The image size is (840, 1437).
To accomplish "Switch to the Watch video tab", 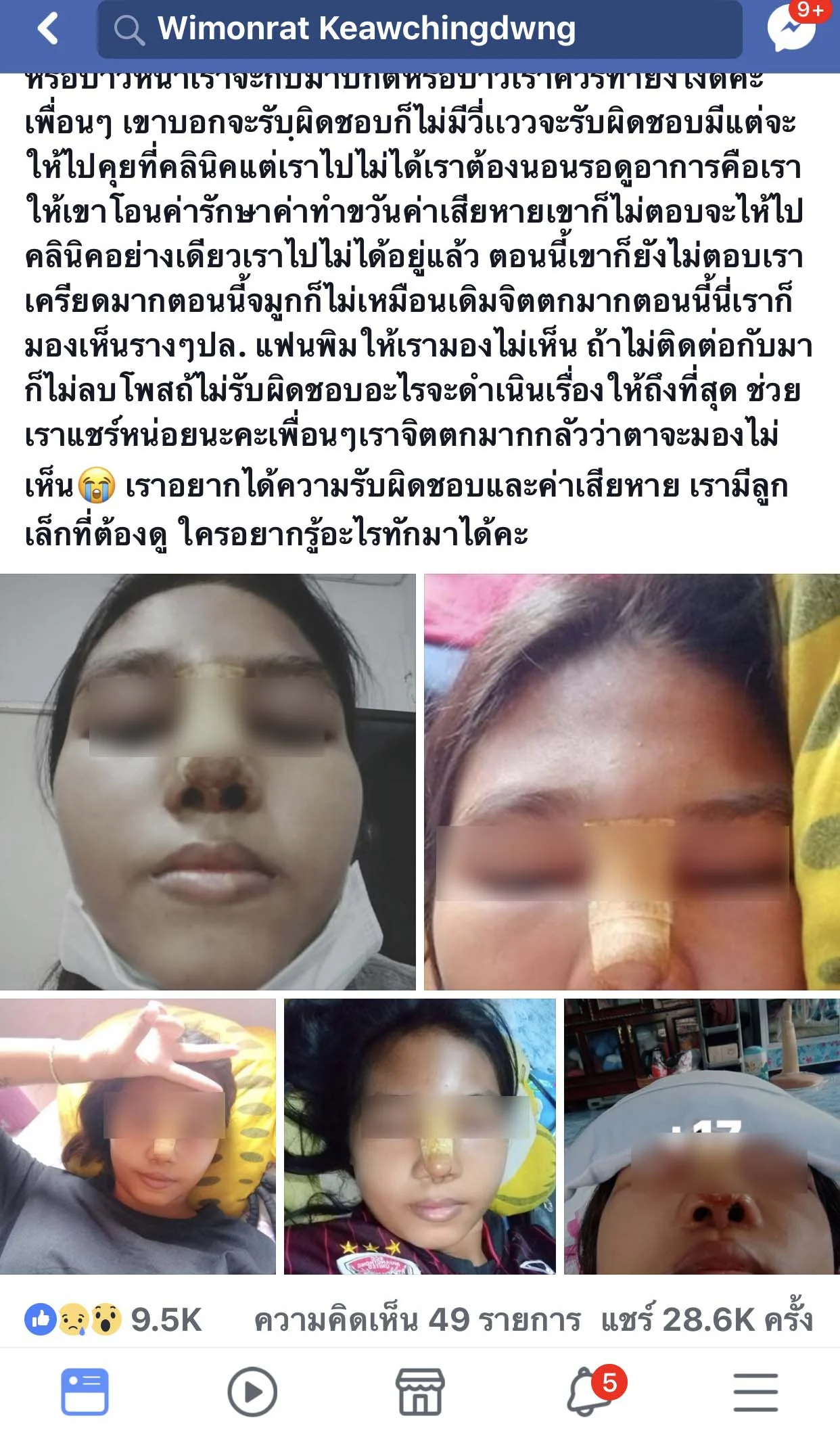I will pos(252,1392).
